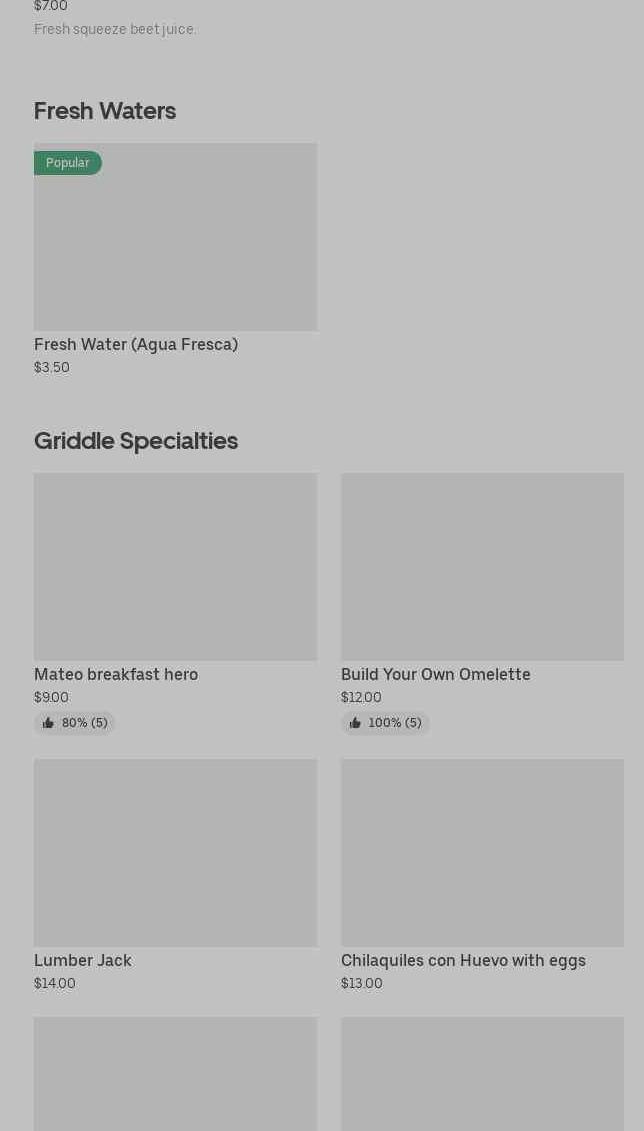Select the Mateo breakfast hero card

[x=175, y=603]
